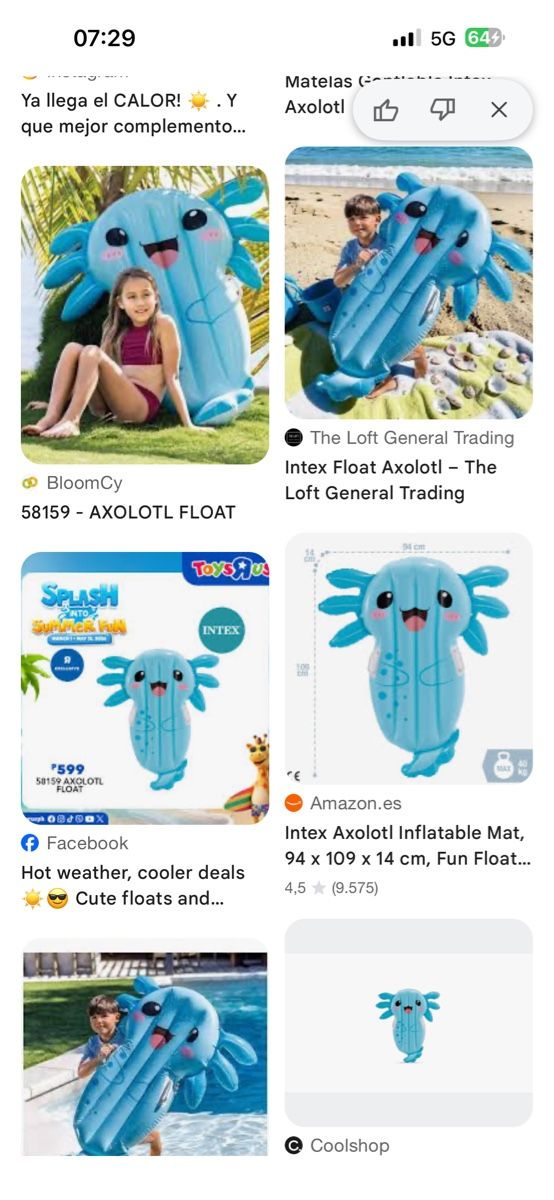Viewport: 554px width, 1200px height.
Task: Open The Loft General Trading Intex float
Action: pos(409,283)
